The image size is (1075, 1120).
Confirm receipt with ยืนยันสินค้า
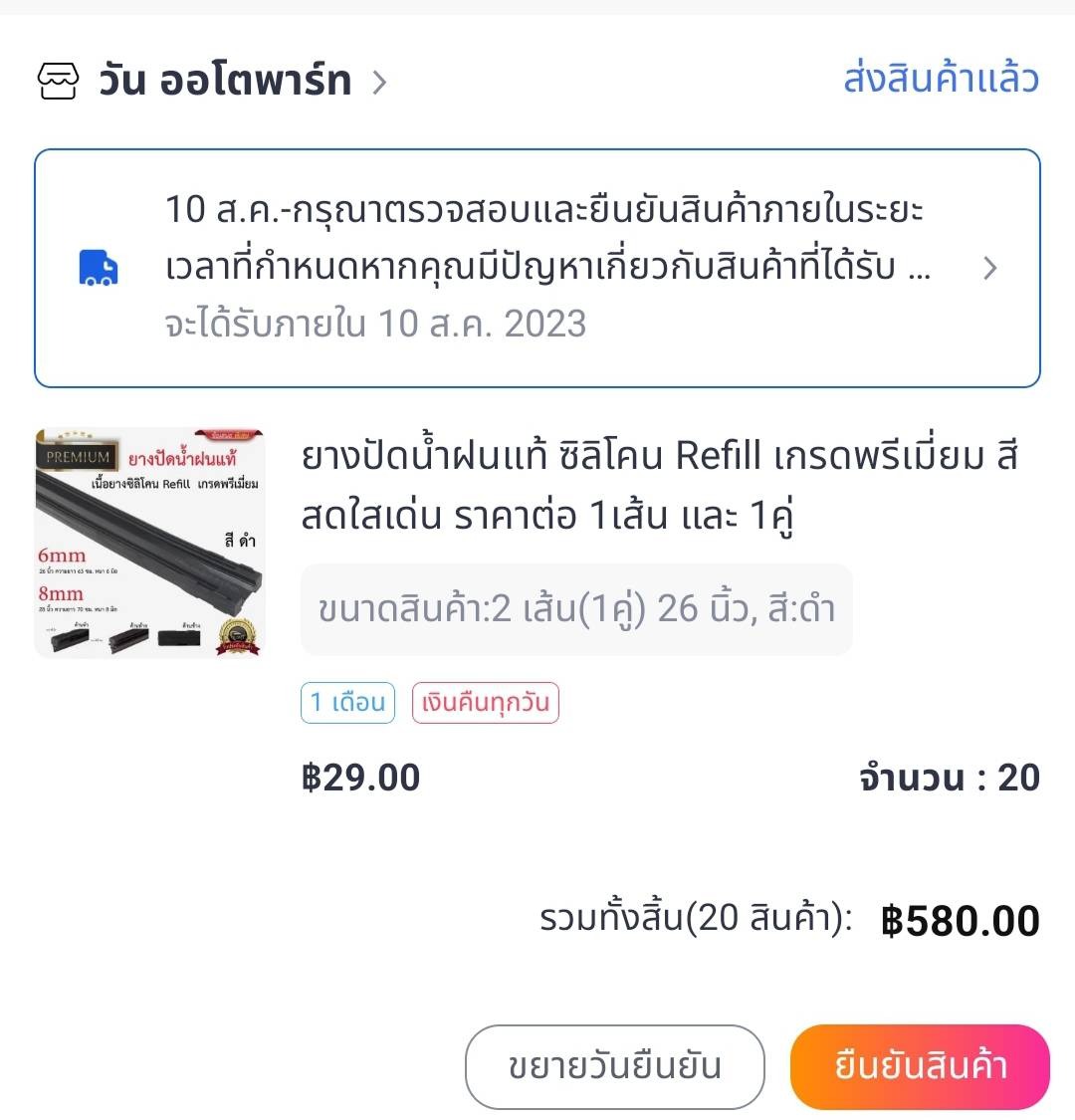pos(920,1066)
